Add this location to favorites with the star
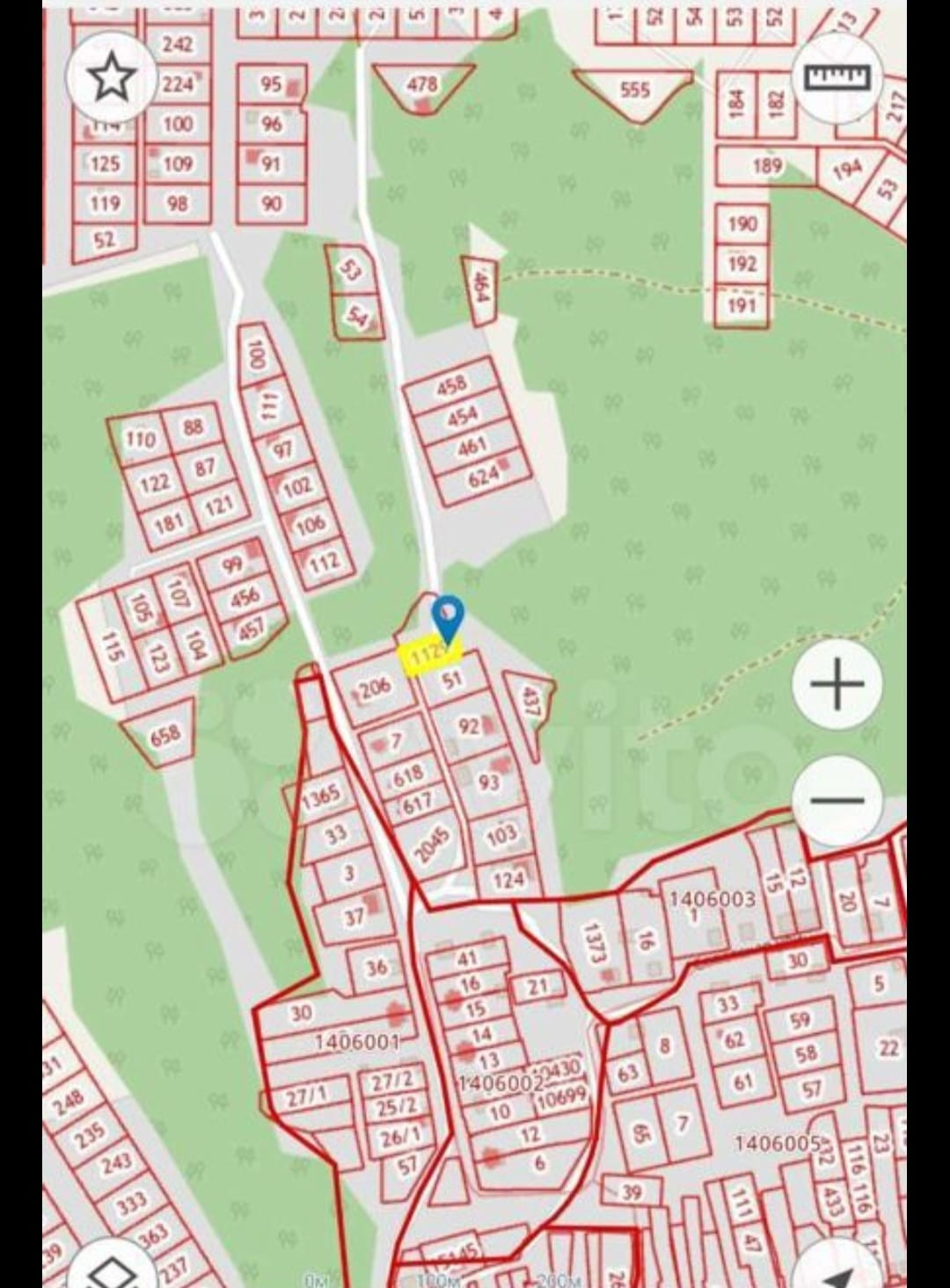The height and width of the screenshot is (1288, 950). pos(111,78)
